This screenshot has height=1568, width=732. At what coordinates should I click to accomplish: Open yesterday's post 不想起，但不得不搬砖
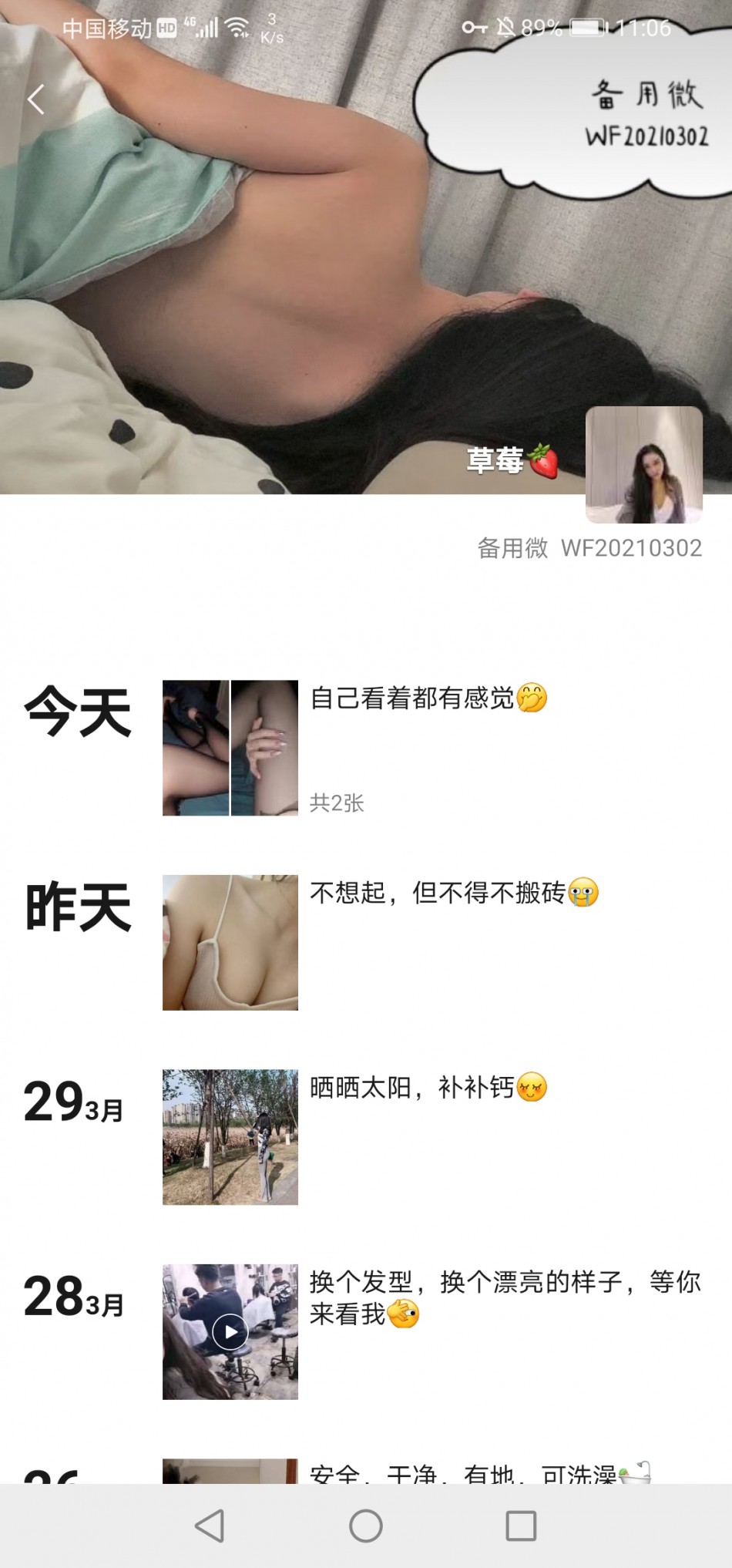230,942
